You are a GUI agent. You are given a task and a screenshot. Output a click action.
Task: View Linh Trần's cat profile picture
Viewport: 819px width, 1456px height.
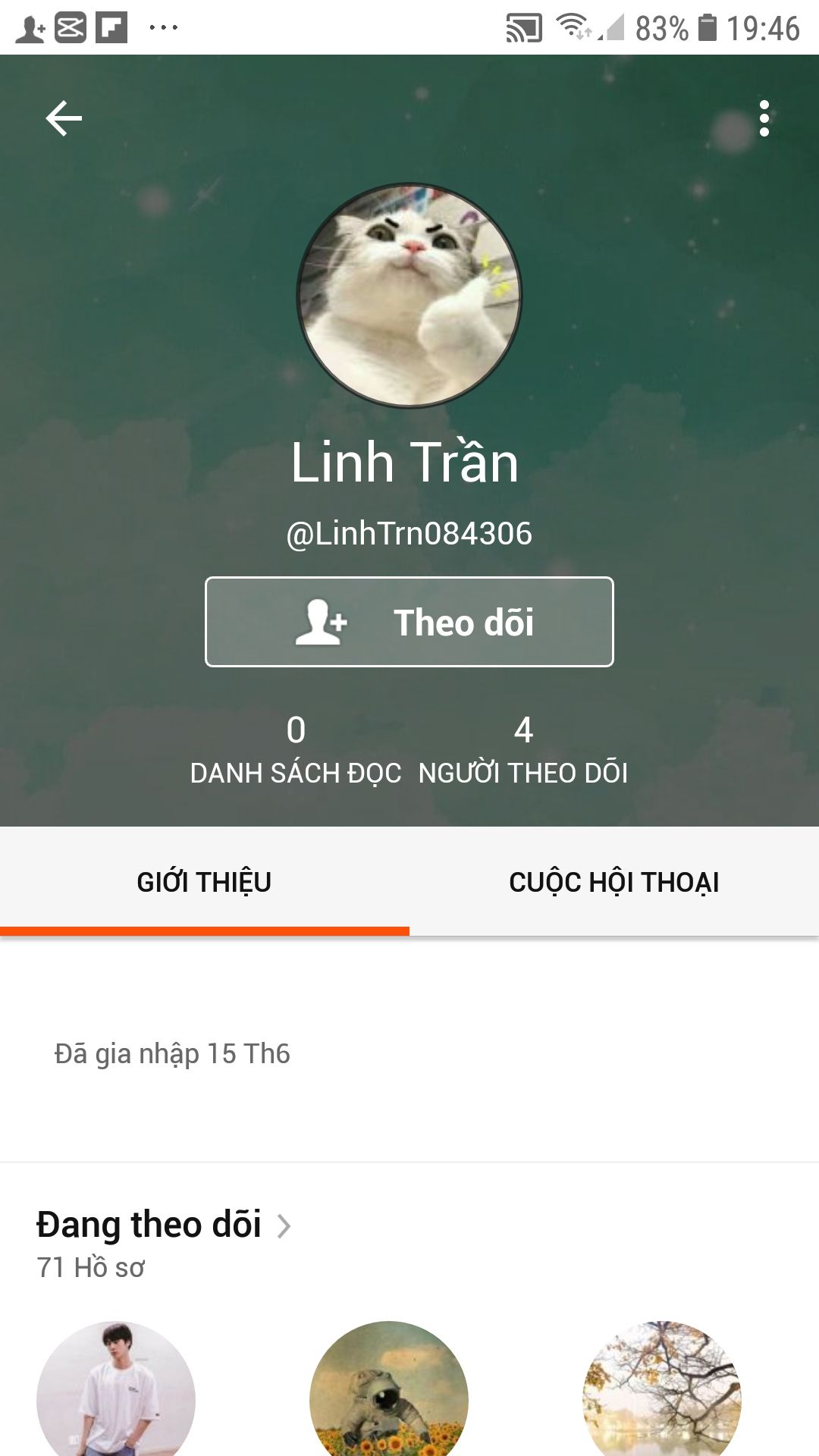point(409,295)
